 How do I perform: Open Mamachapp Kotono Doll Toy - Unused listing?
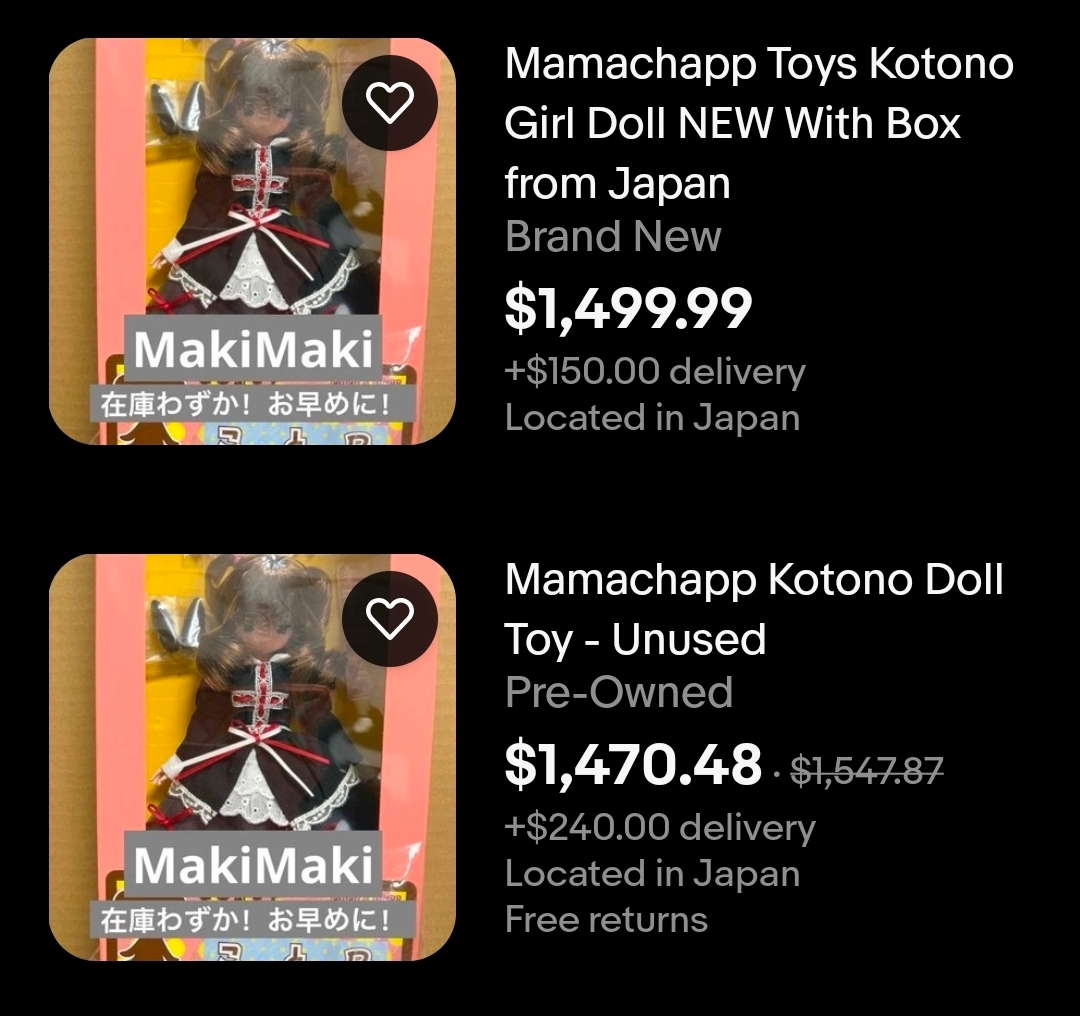(x=753, y=609)
